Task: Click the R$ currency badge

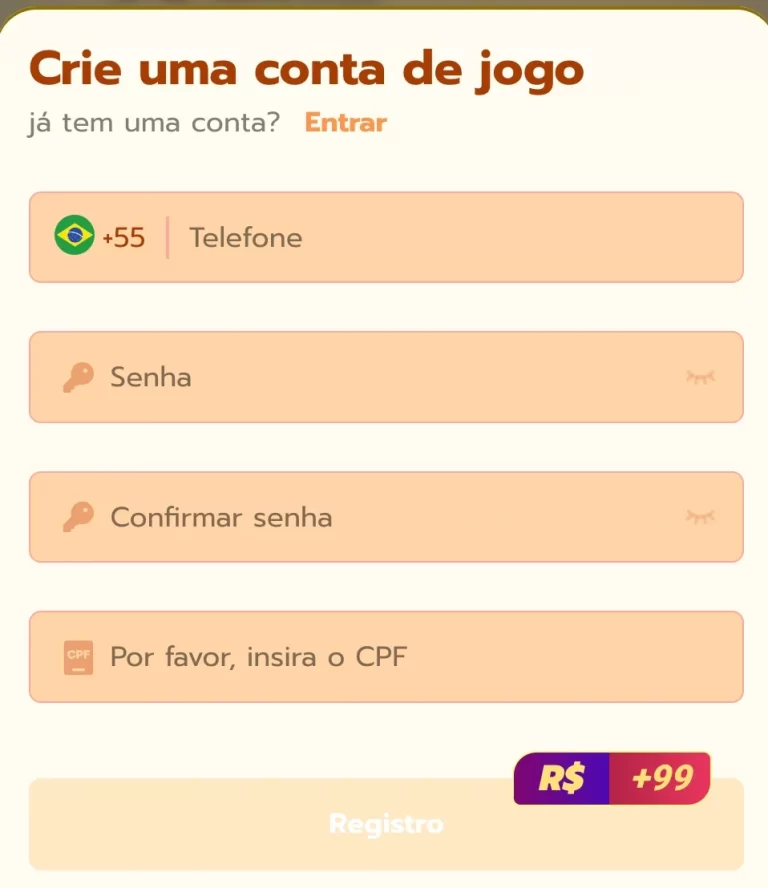Action: [561, 778]
